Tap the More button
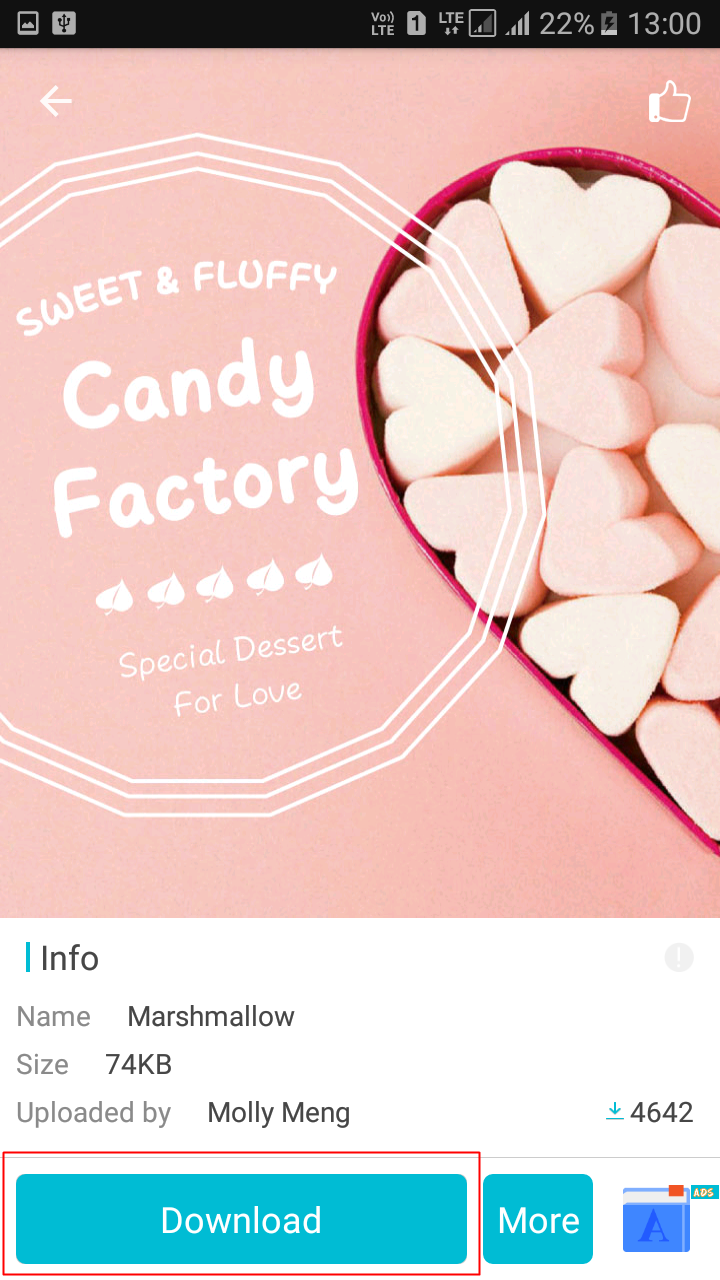720x1280 pixels. pos(538,1219)
